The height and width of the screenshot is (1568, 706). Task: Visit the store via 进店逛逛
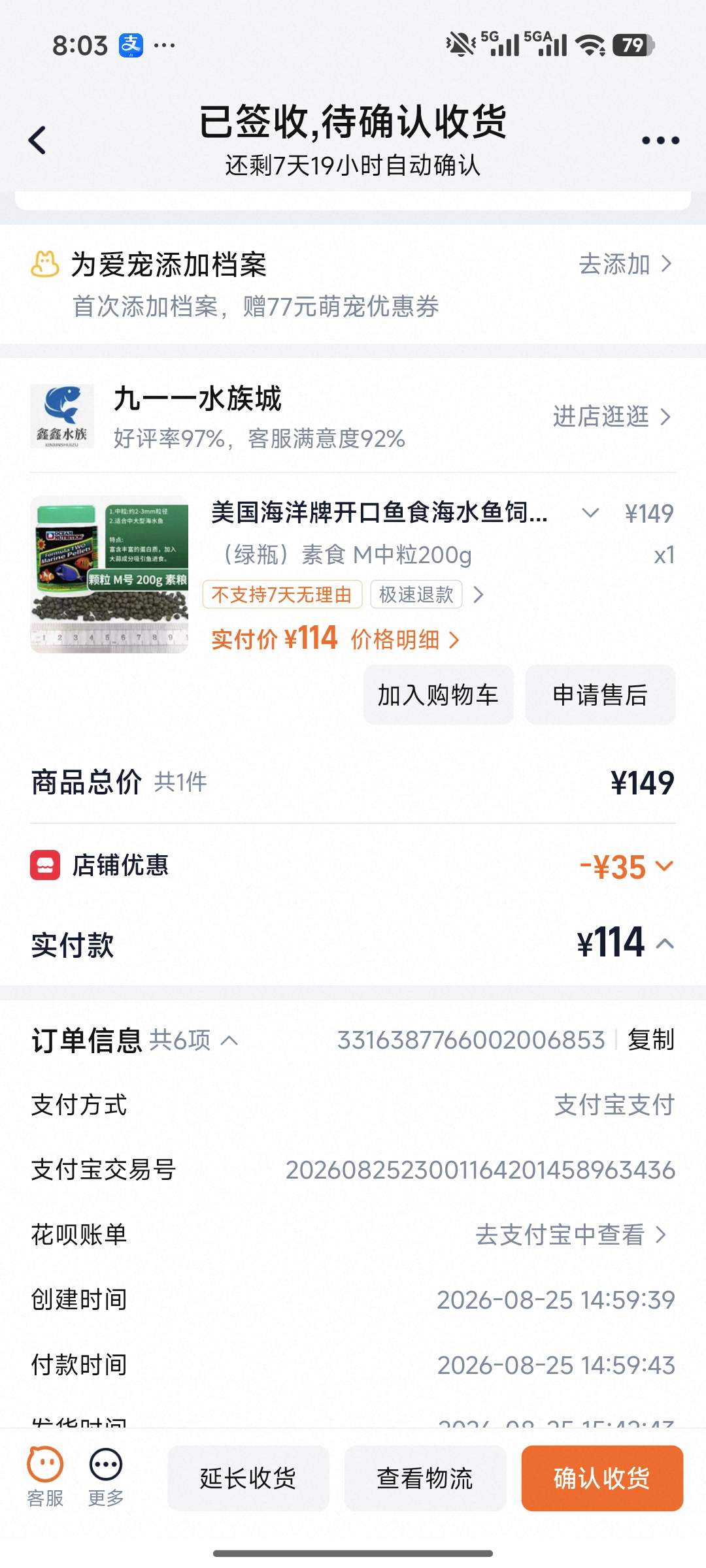point(612,416)
